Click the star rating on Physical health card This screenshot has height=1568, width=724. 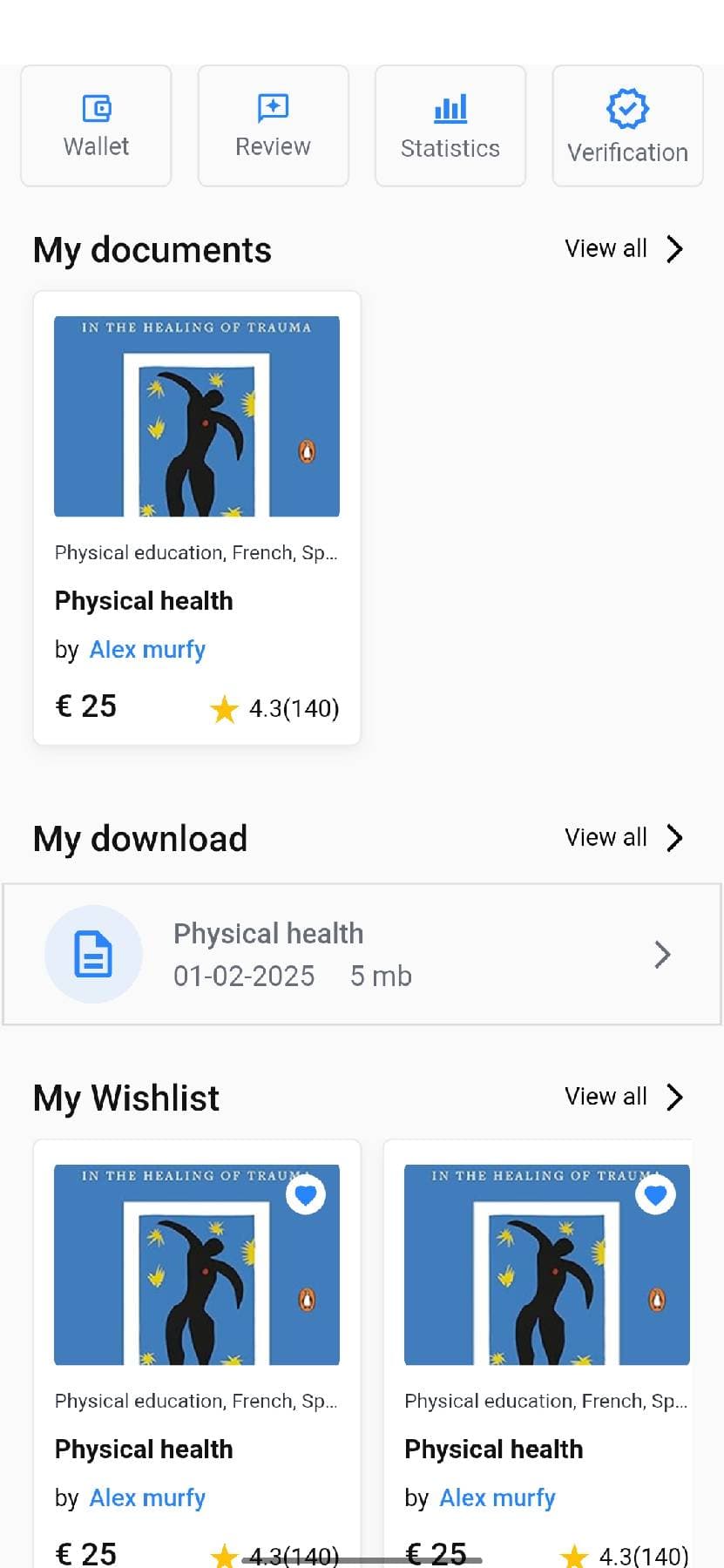tap(225, 709)
